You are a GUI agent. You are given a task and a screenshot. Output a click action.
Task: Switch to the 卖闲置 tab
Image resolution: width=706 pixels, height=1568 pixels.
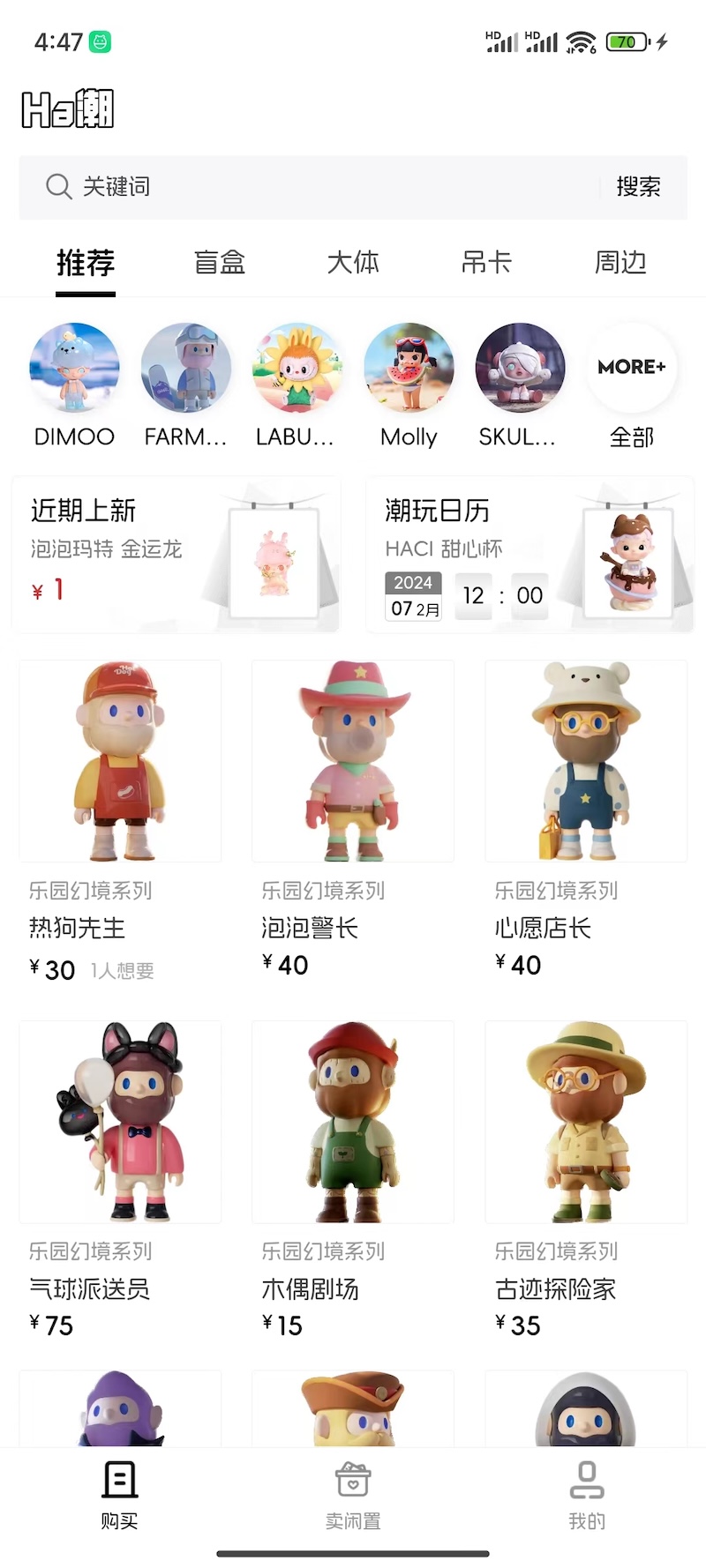(x=353, y=1496)
